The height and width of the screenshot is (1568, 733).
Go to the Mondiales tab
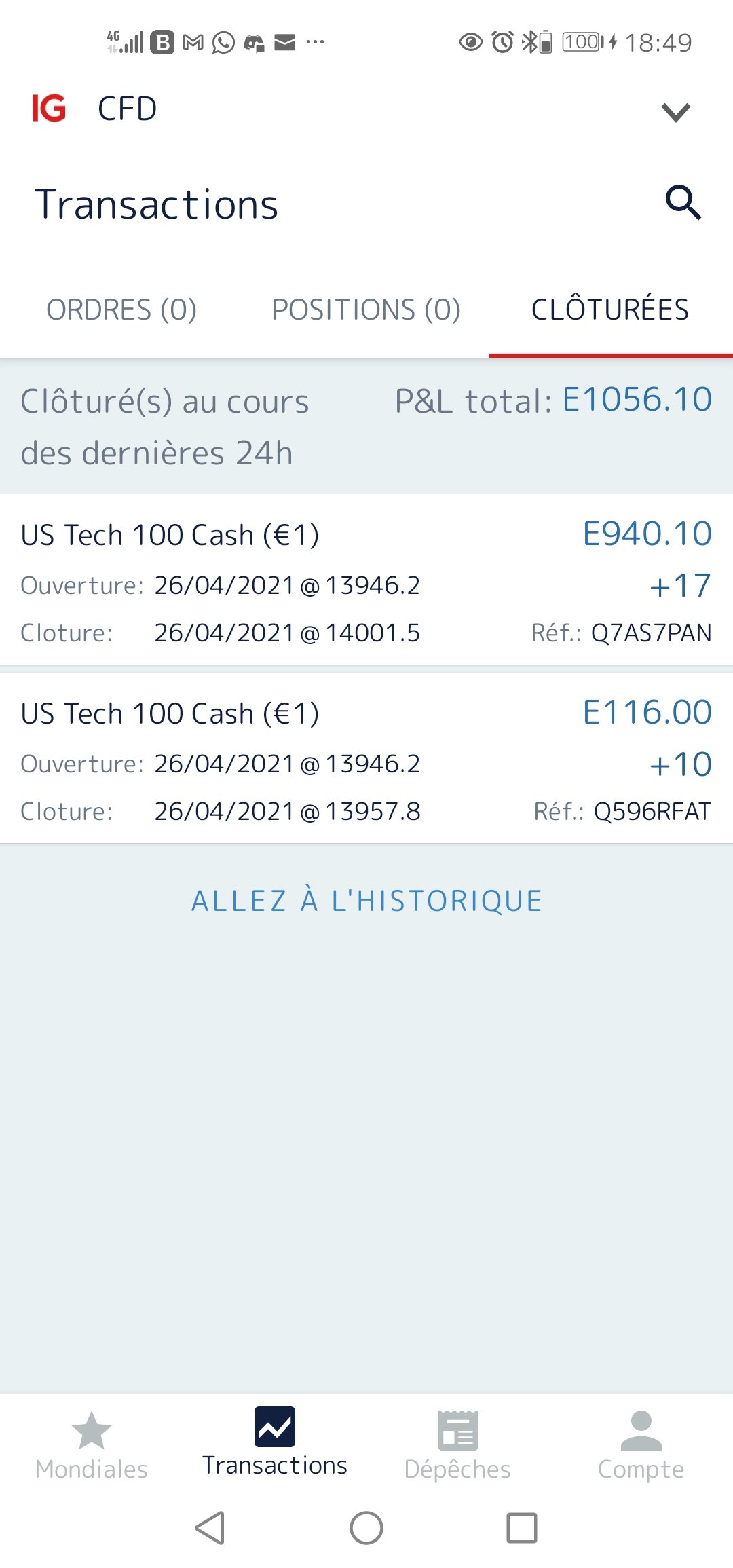pos(92,1444)
